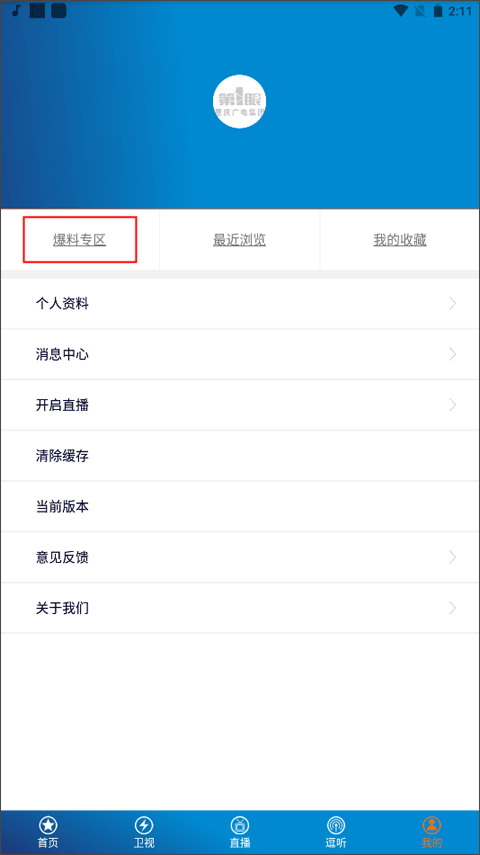Viewport: 480px width, 855px height.
Task: Select 开启直播
Action: pos(240,405)
